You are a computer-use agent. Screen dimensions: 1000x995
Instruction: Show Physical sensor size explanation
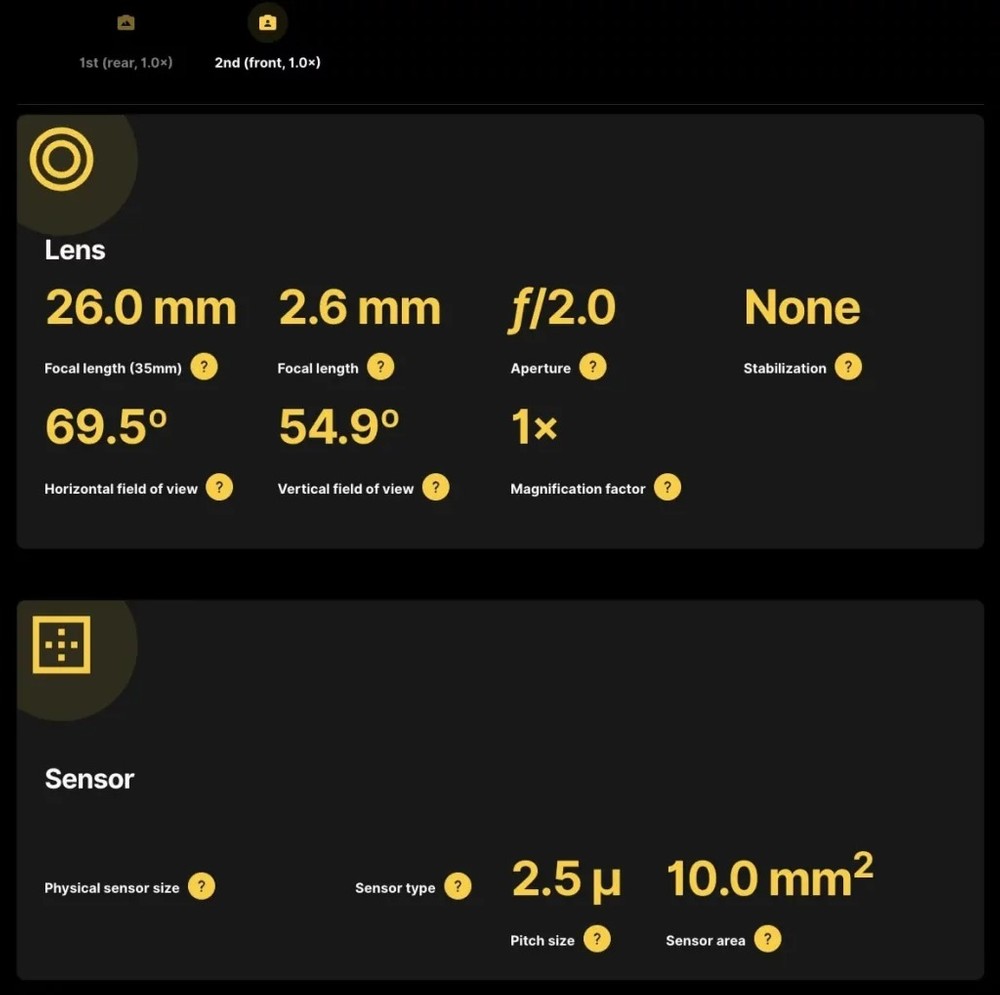tap(201, 887)
